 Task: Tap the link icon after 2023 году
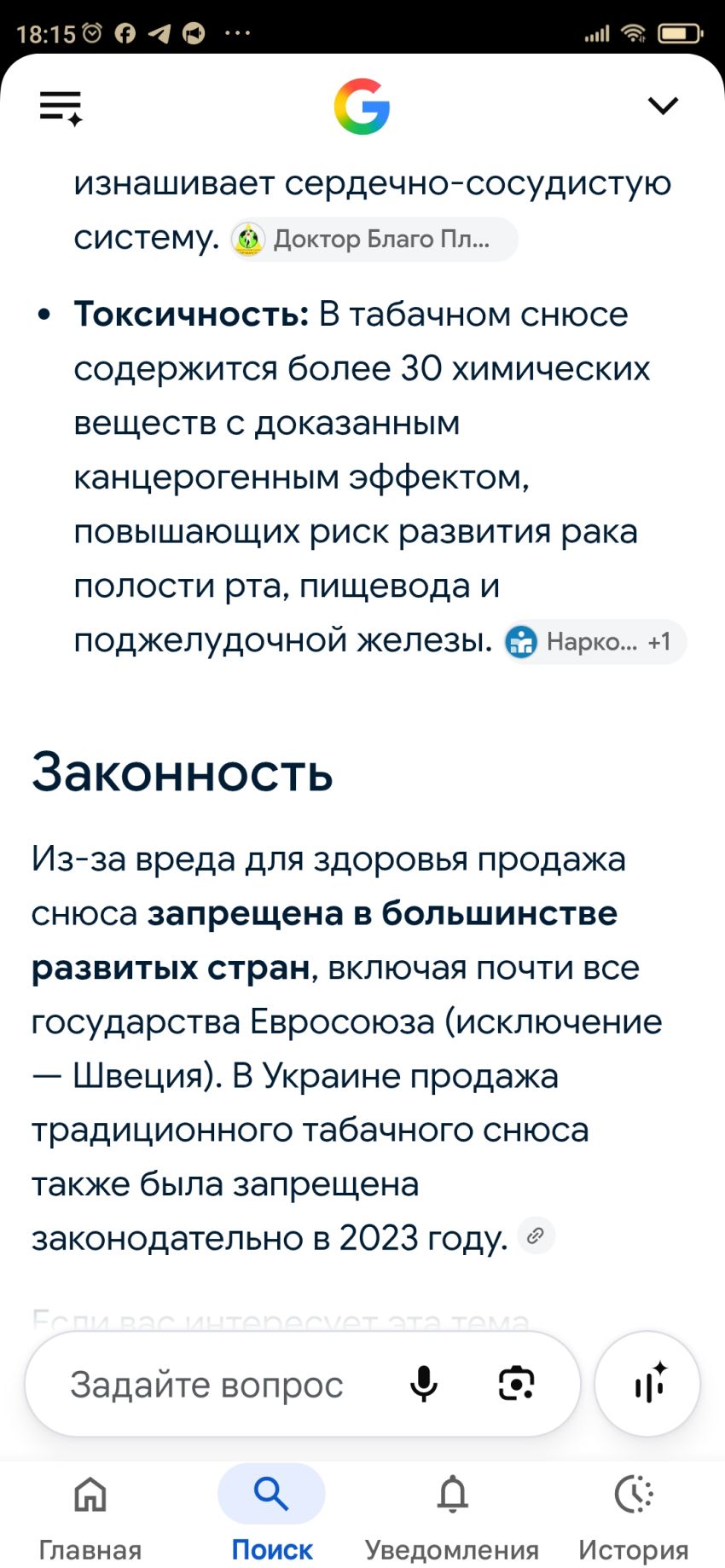(536, 1235)
